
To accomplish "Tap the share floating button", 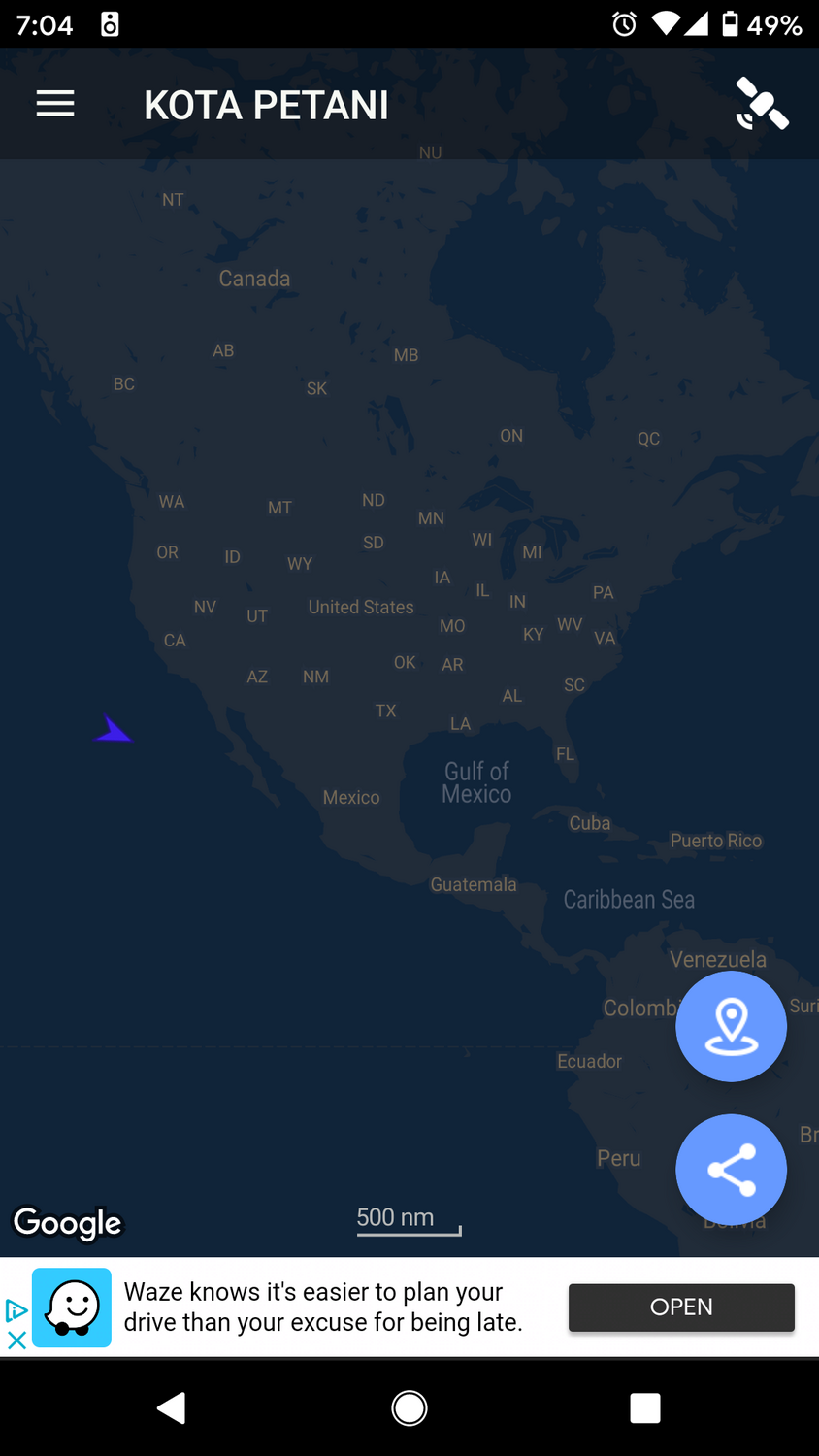I will click(731, 1169).
